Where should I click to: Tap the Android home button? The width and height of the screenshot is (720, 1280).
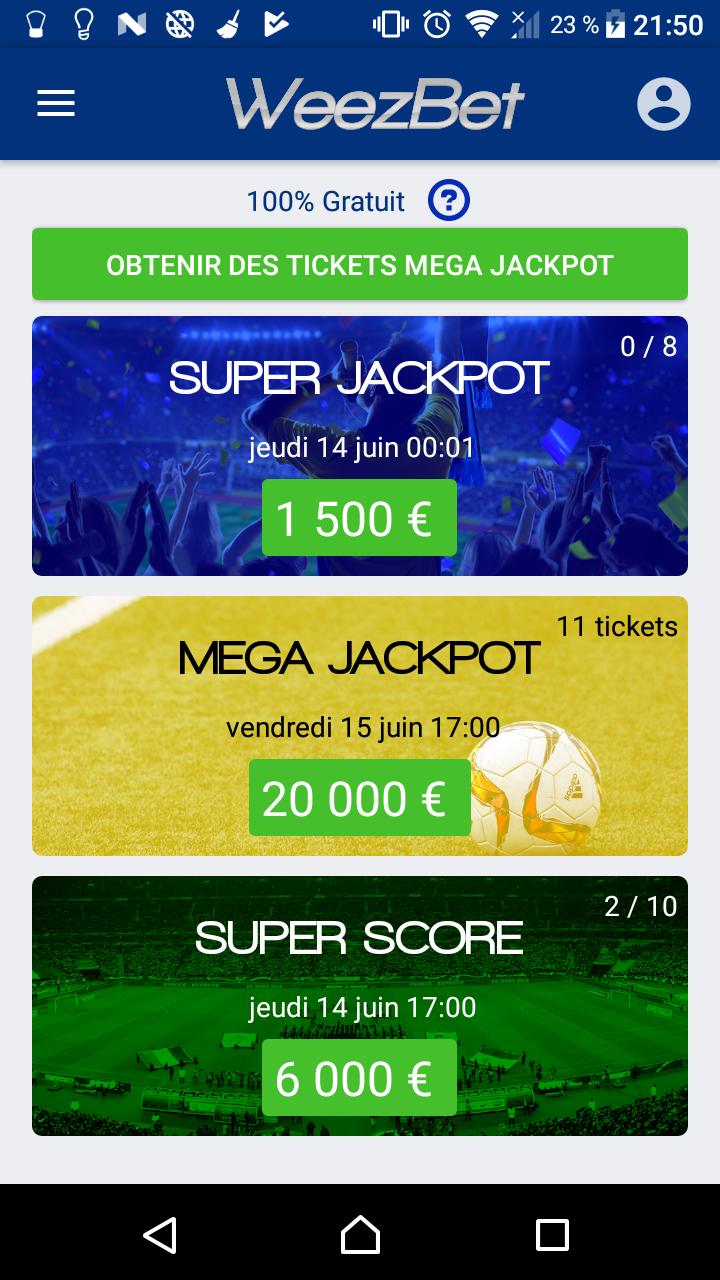click(360, 1235)
